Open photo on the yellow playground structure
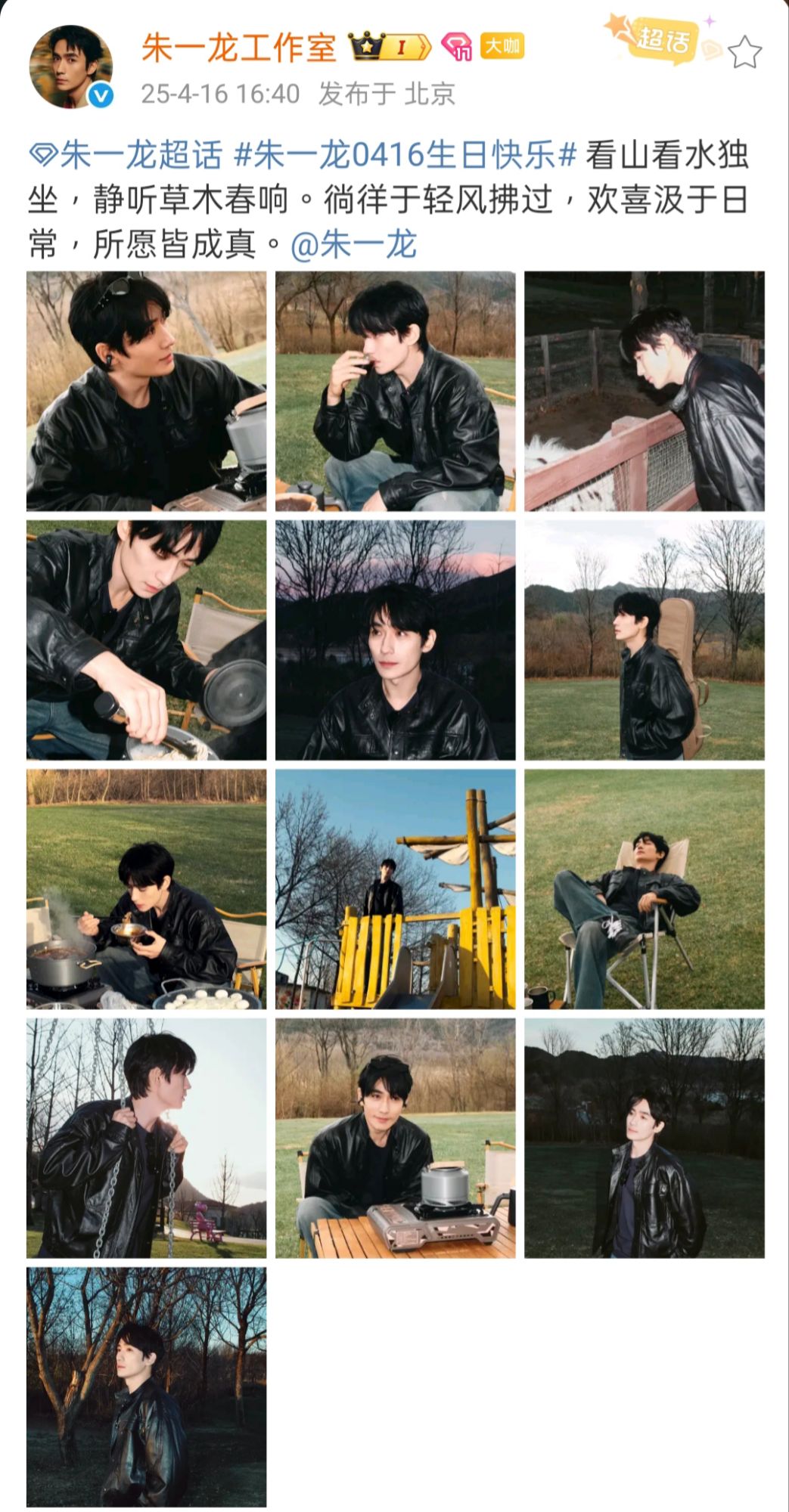The image size is (789, 1512). [x=395, y=888]
